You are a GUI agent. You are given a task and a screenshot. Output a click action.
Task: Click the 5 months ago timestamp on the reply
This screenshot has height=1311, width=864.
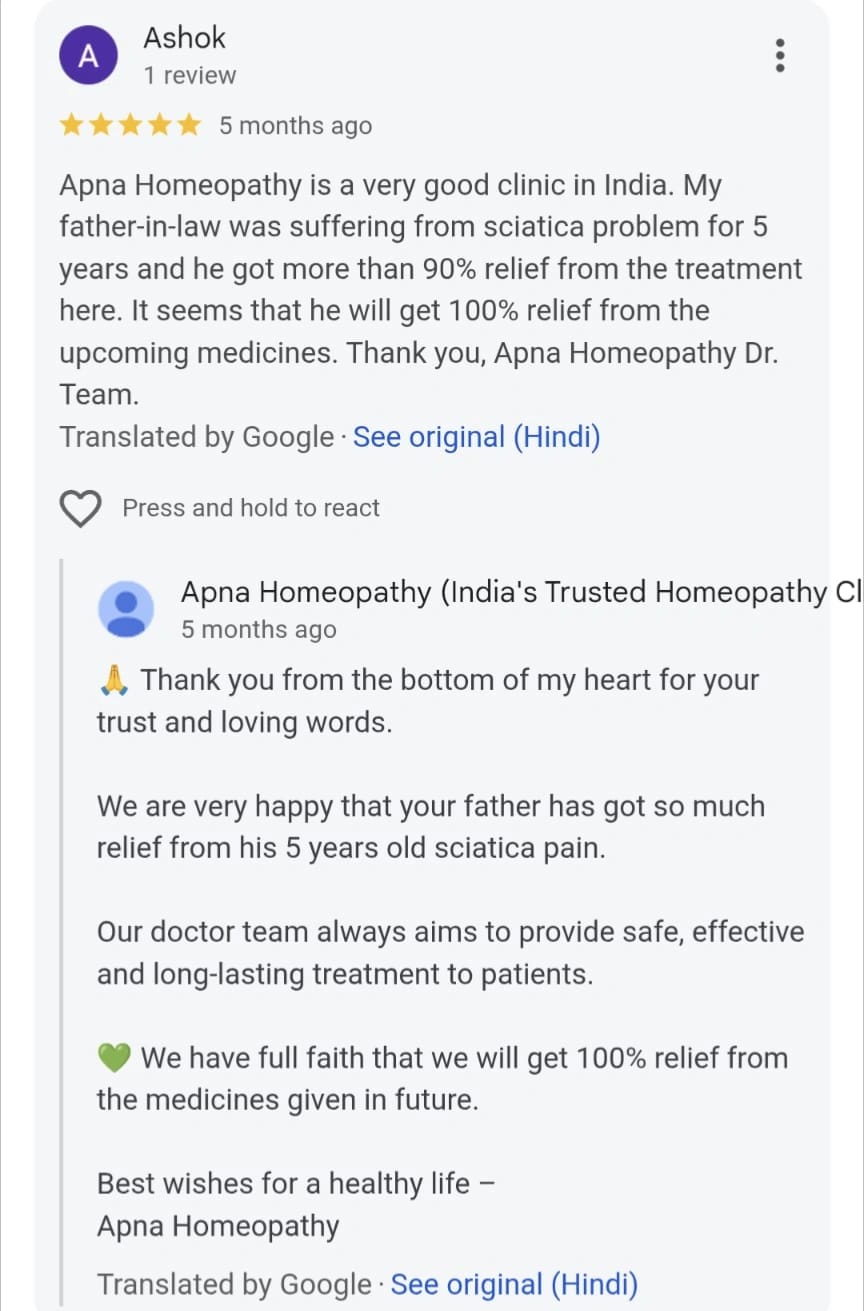pyautogui.click(x=258, y=629)
